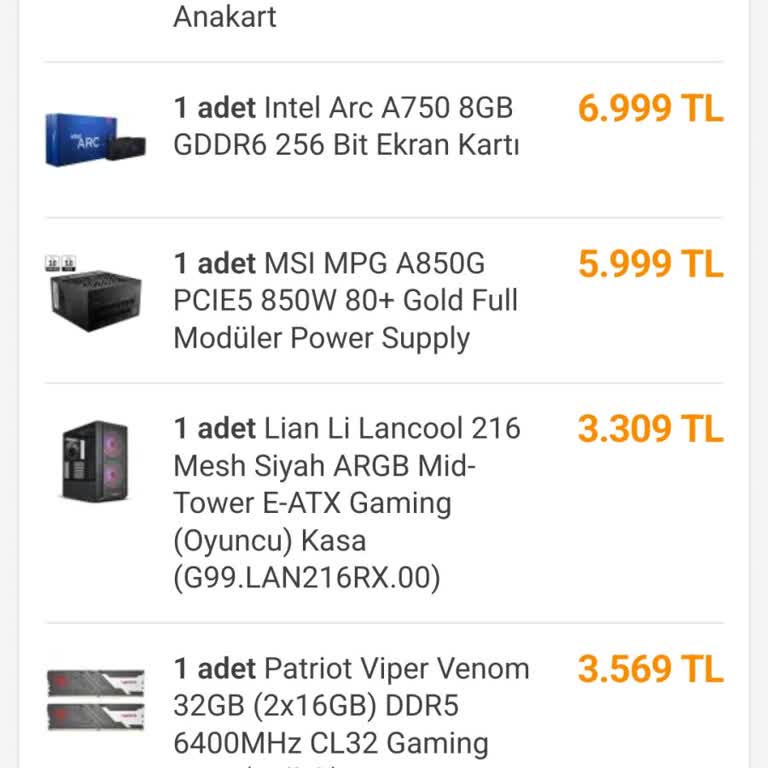Open the Lian Li Lancool 216 case item
Viewport: 768px width, 768px height.
coord(346,502)
